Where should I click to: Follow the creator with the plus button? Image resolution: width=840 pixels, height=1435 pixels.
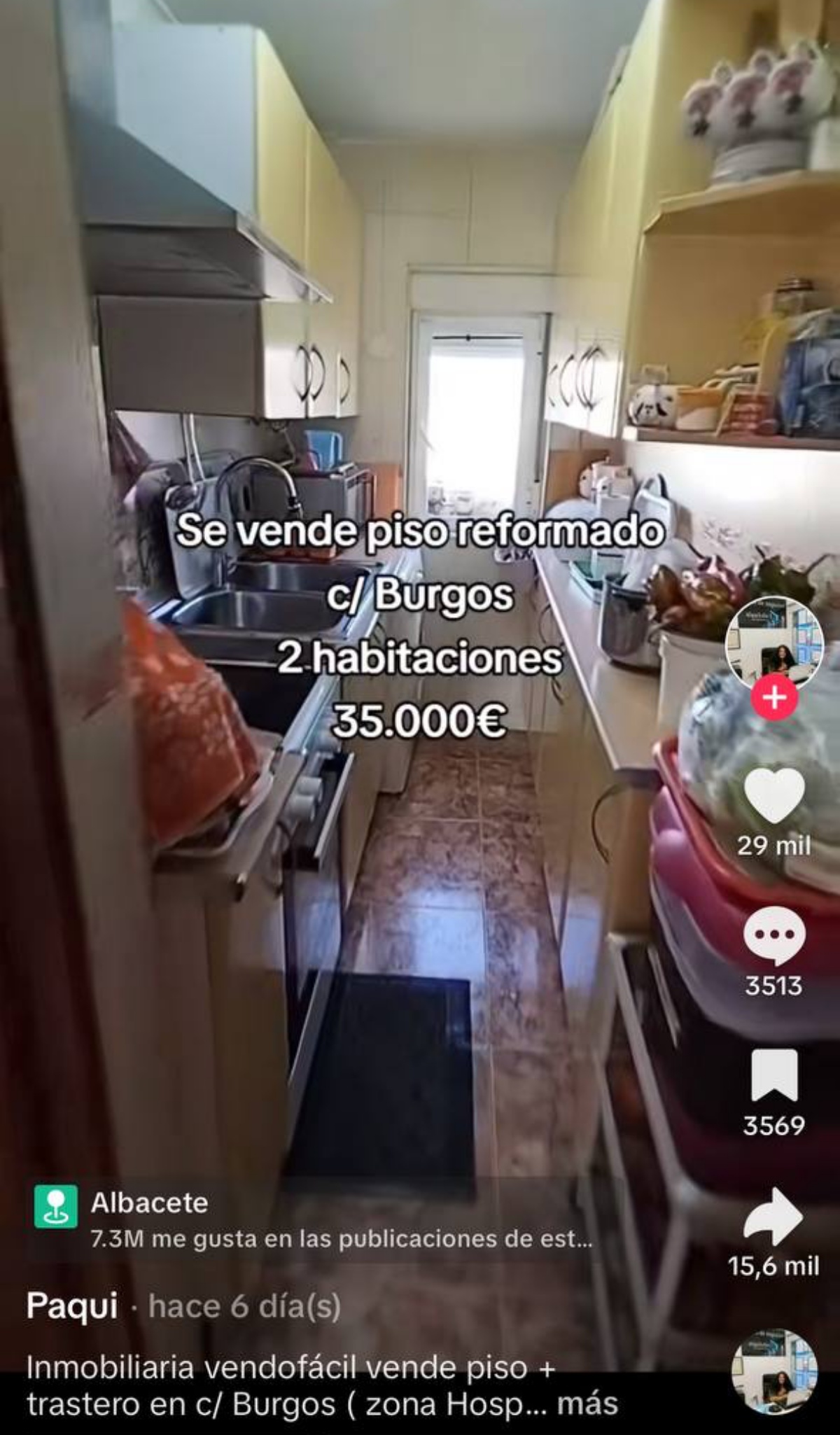click(x=773, y=698)
